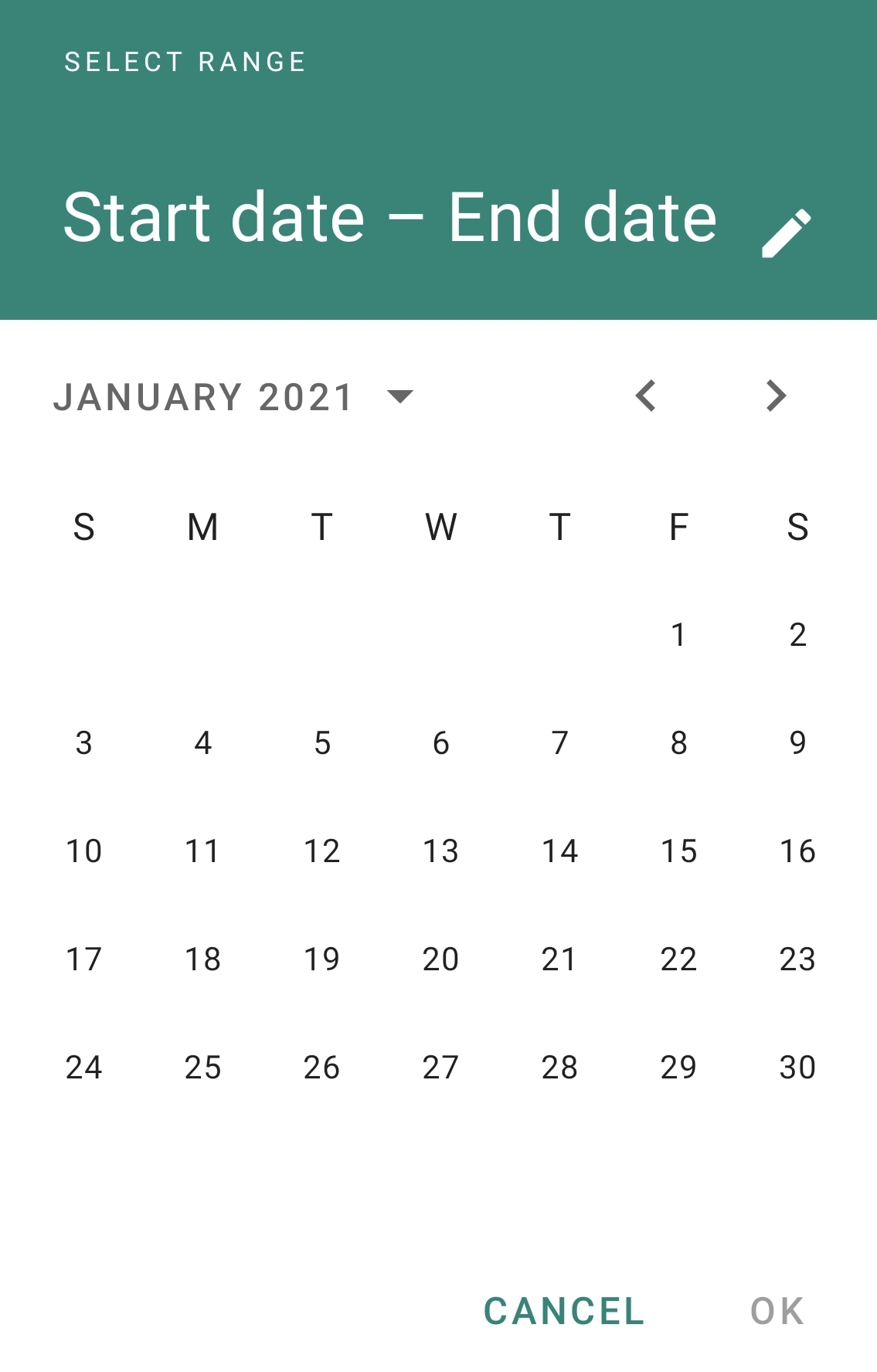Go to the previous month
The height and width of the screenshot is (1372, 877).
tap(646, 396)
